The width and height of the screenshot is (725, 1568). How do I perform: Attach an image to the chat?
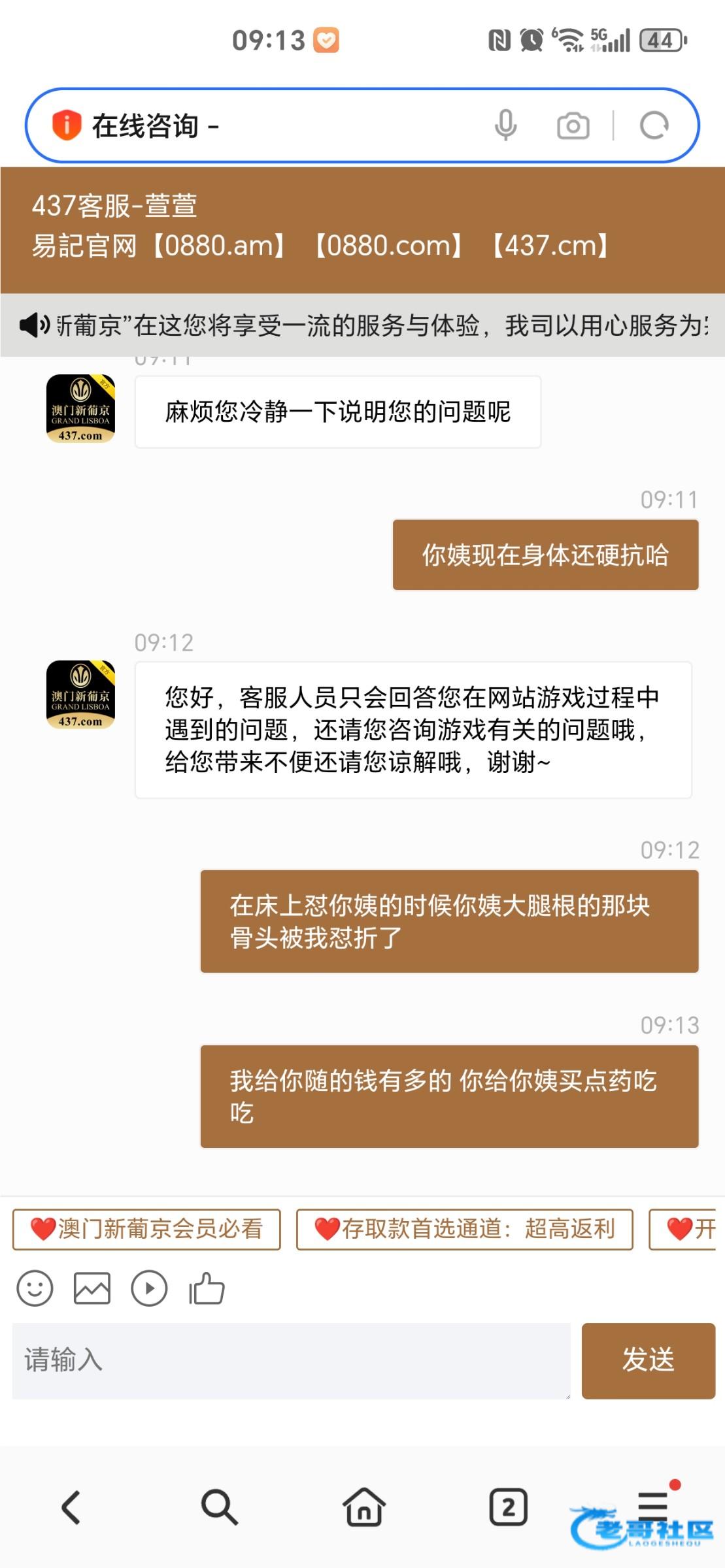(x=92, y=1288)
